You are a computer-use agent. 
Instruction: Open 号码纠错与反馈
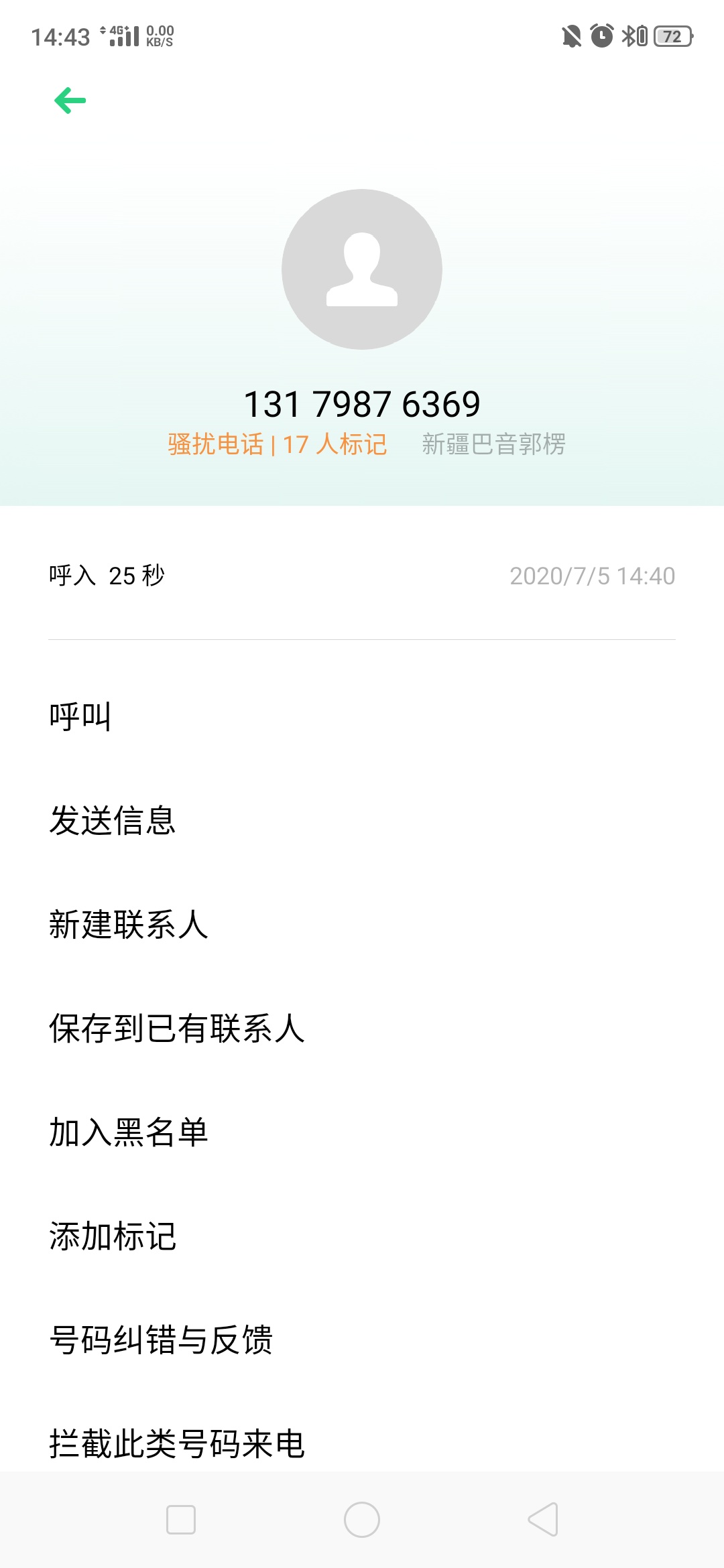tap(362, 1340)
